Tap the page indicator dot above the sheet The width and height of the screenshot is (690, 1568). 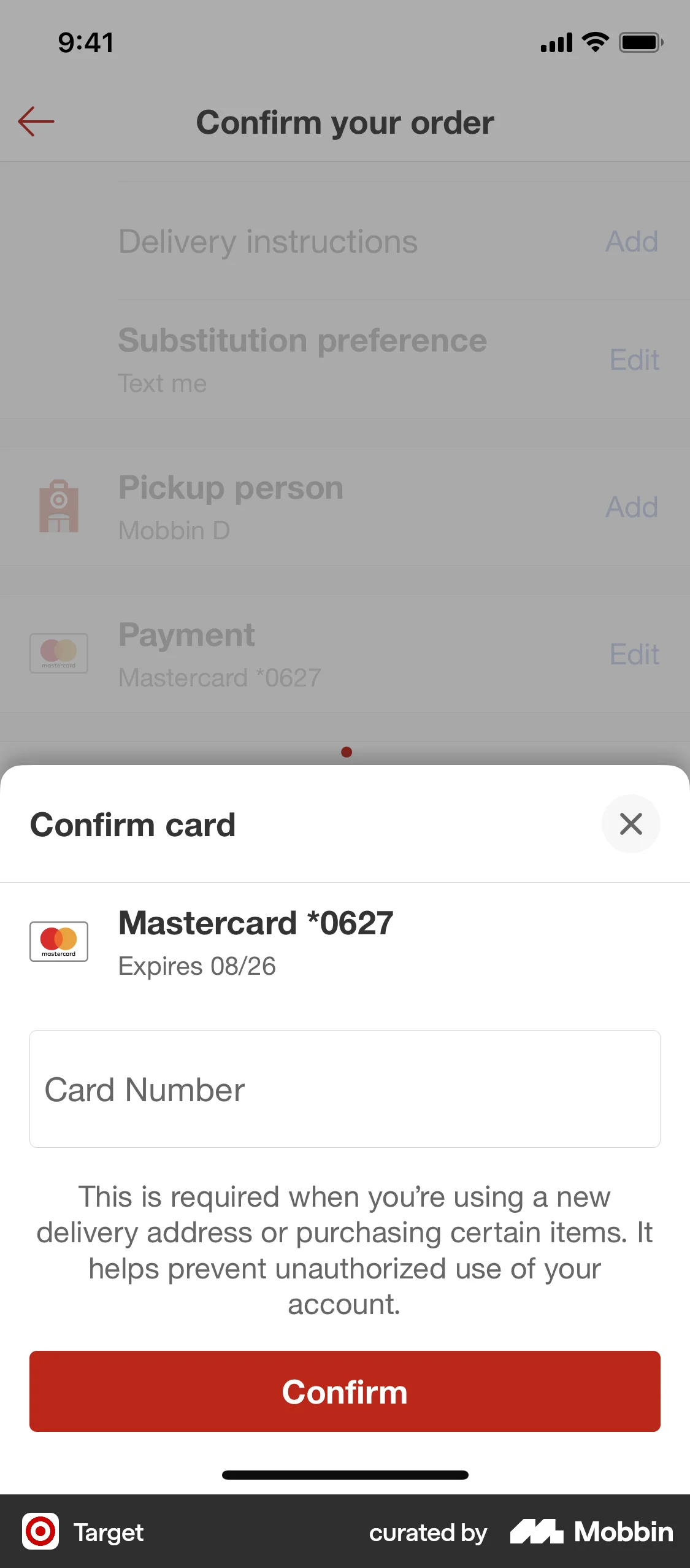pyautogui.click(x=345, y=751)
